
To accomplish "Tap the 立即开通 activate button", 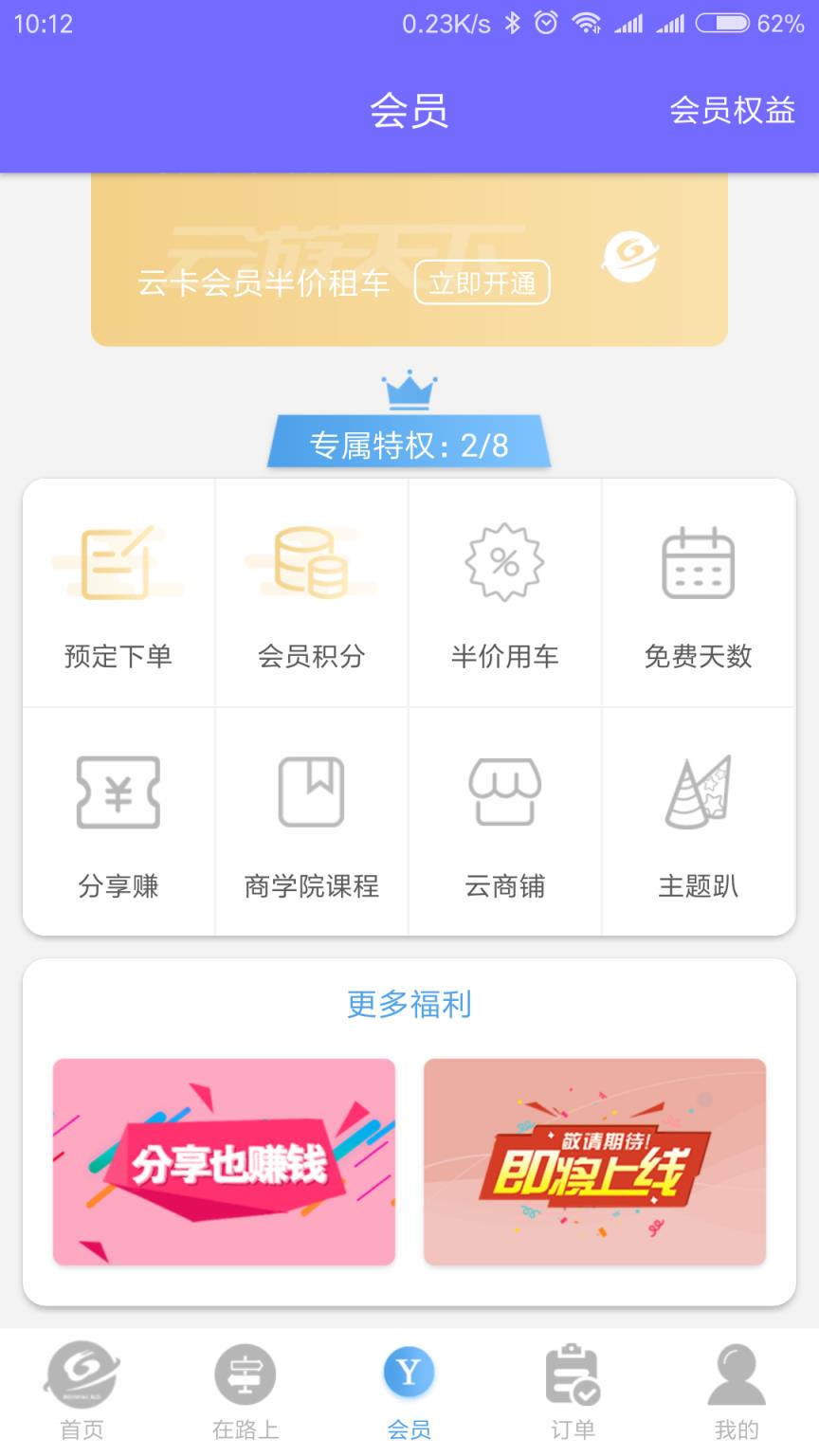I will (x=482, y=282).
